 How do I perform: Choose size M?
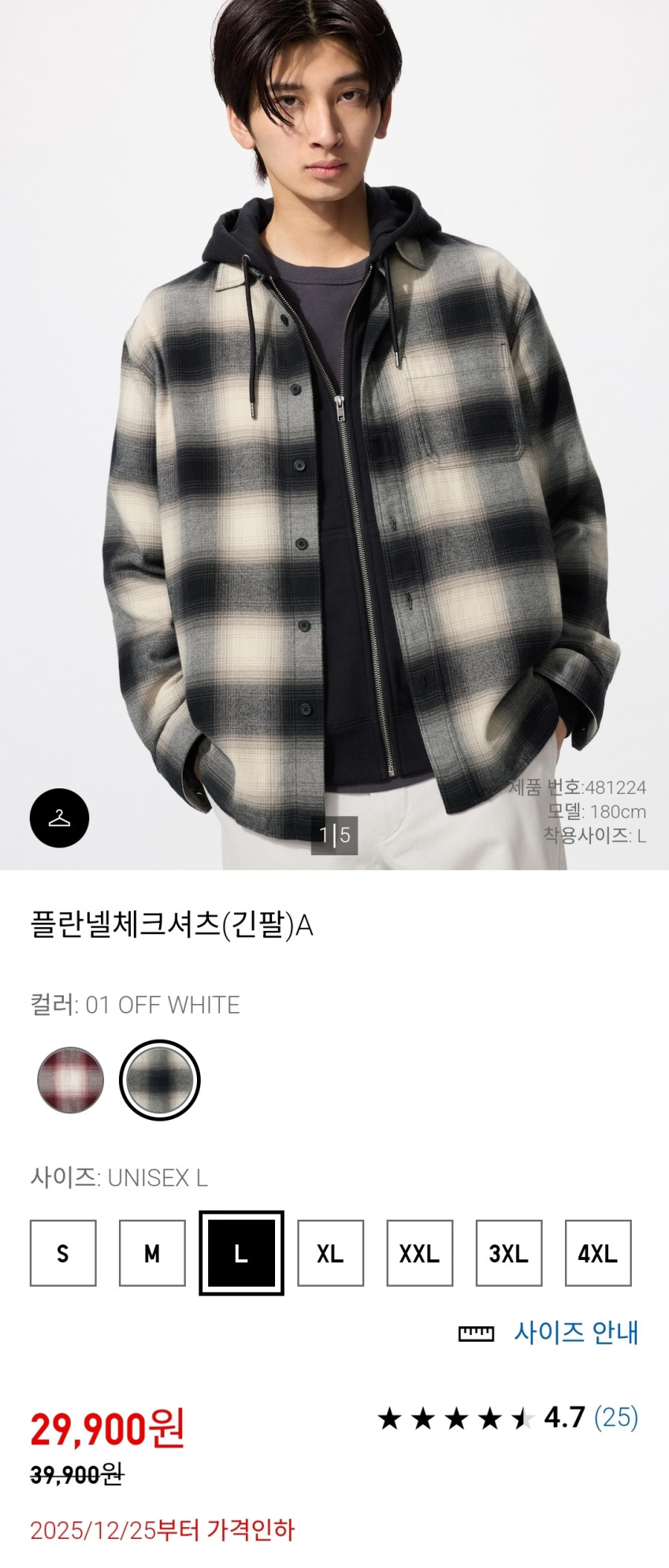point(152,1253)
